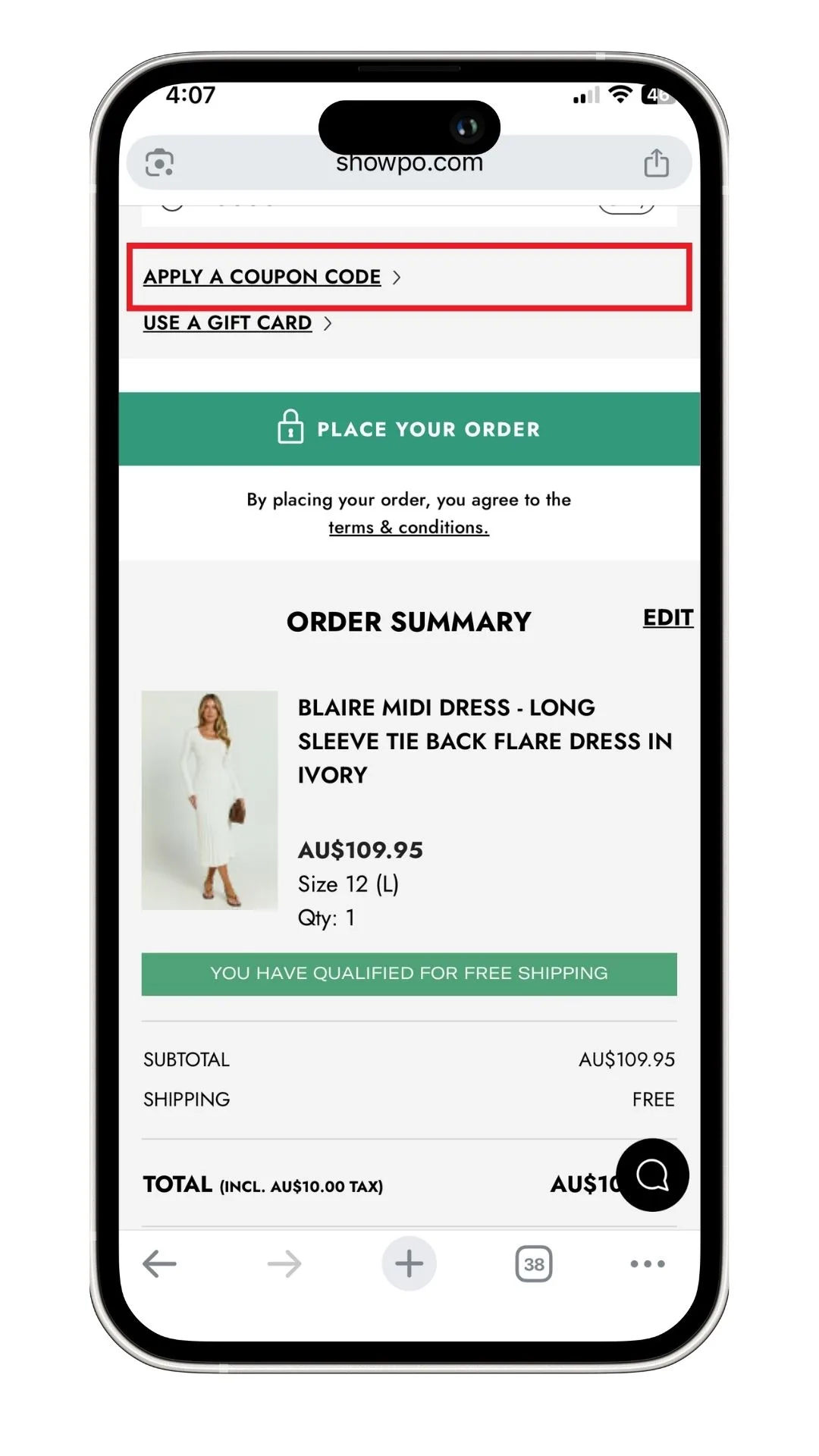Open the Blaire Midi Dress product image
Screen dimensions: 819x1456
point(209,800)
